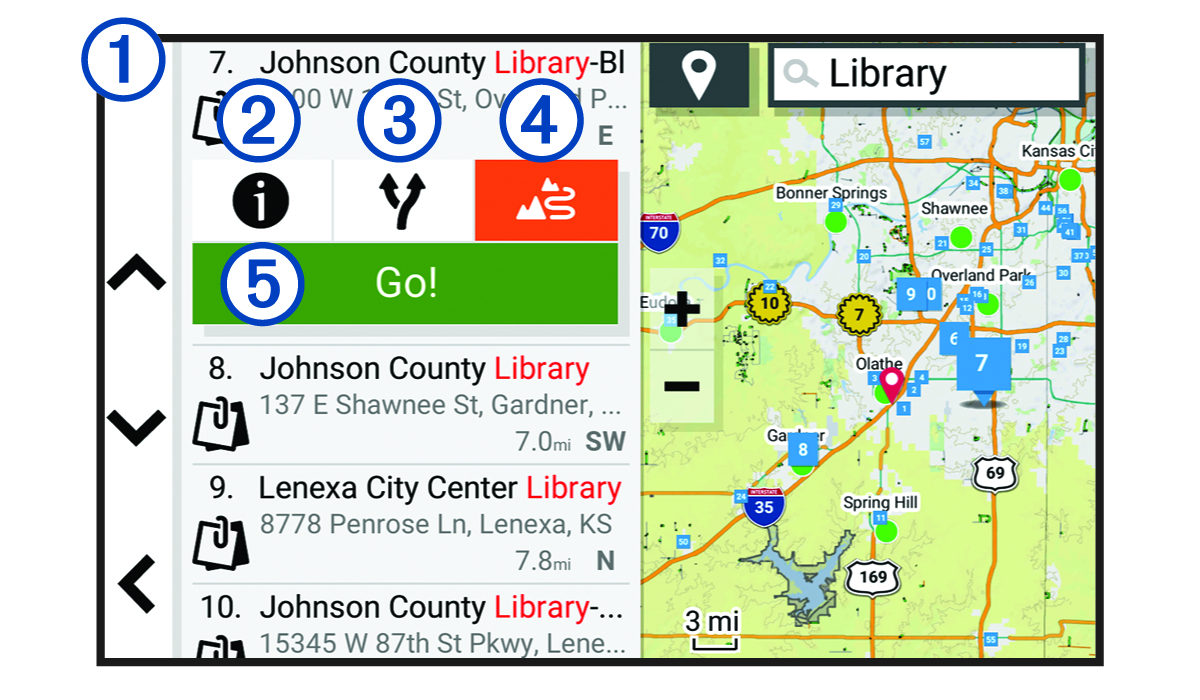View alternate routes via the fork icon
Viewport: 1200px width, 700px height.
(403, 201)
